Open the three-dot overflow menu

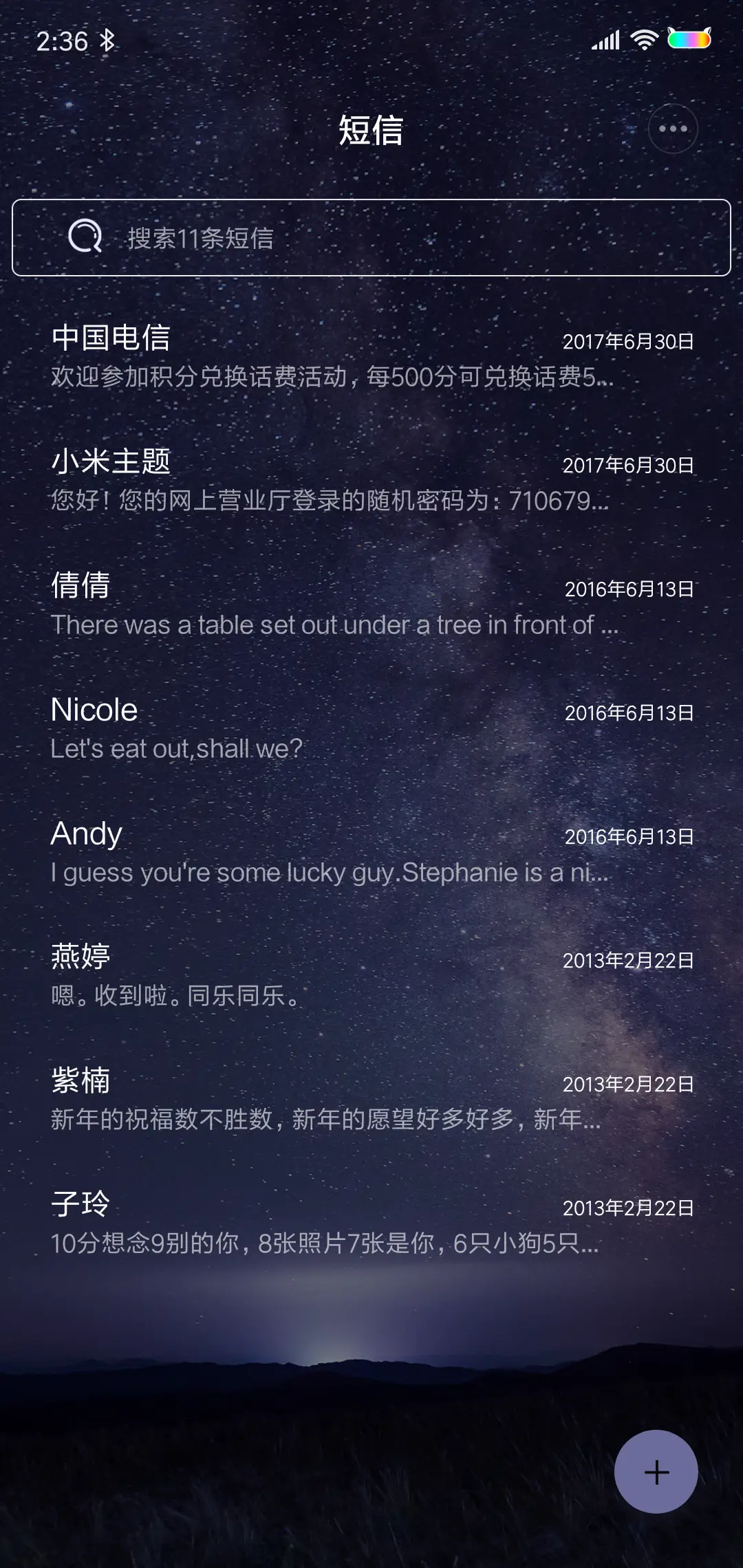coord(672,129)
